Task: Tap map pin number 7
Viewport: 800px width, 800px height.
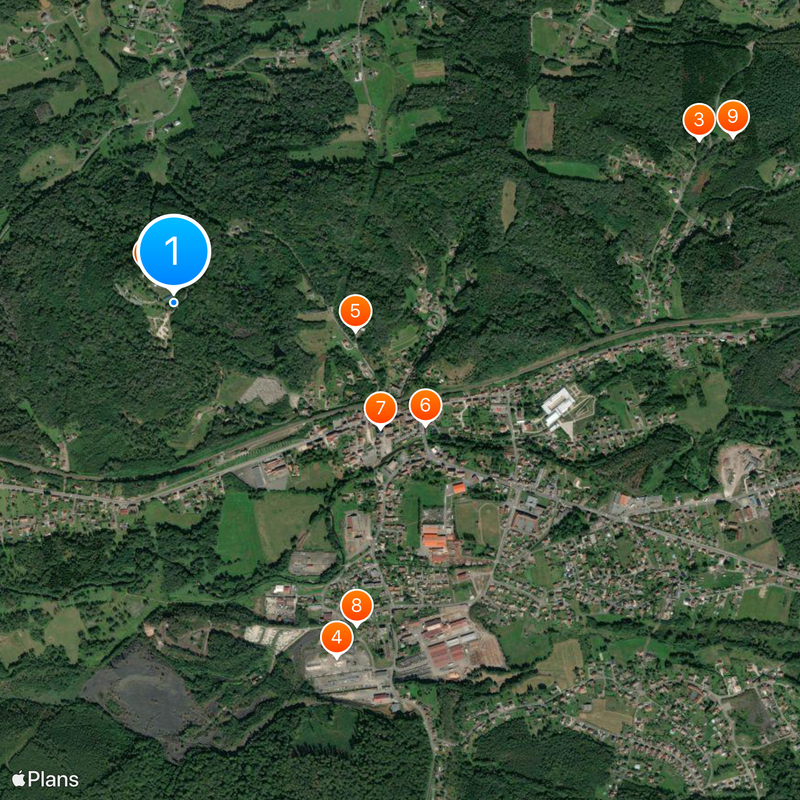Action: tap(380, 408)
